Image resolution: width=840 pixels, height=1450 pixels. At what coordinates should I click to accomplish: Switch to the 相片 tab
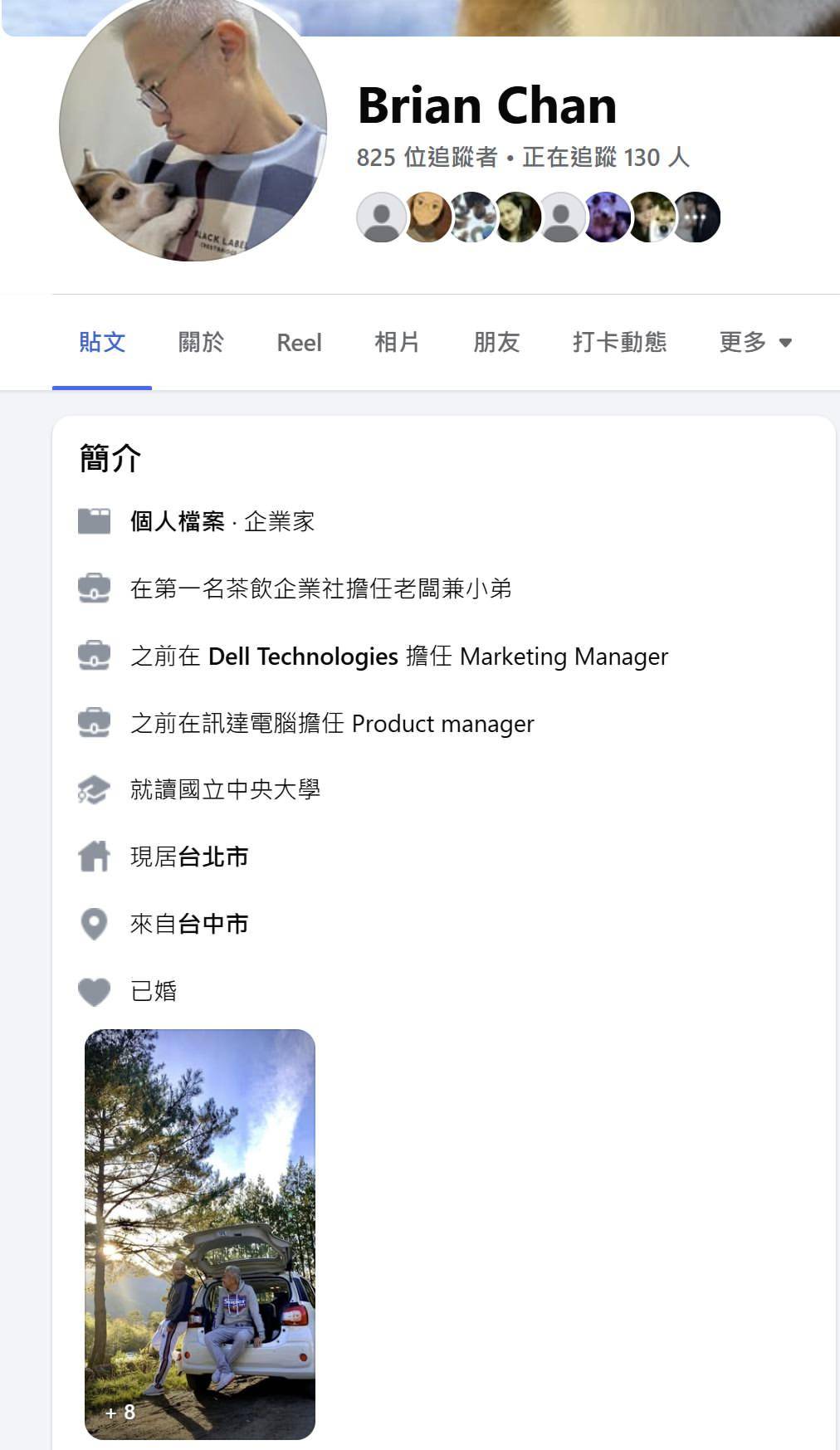pyautogui.click(x=397, y=342)
